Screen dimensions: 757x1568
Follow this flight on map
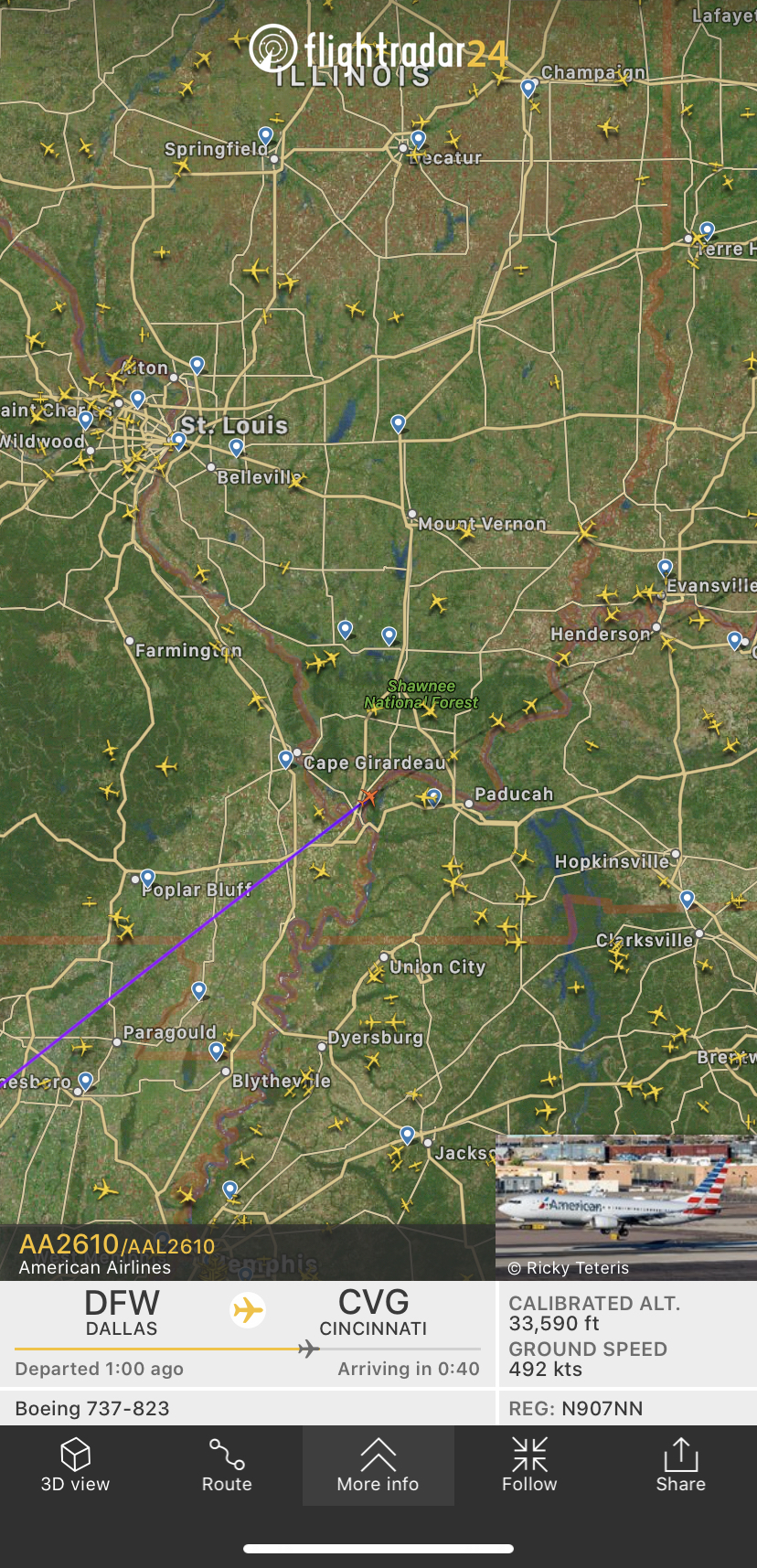pyautogui.click(x=529, y=1465)
